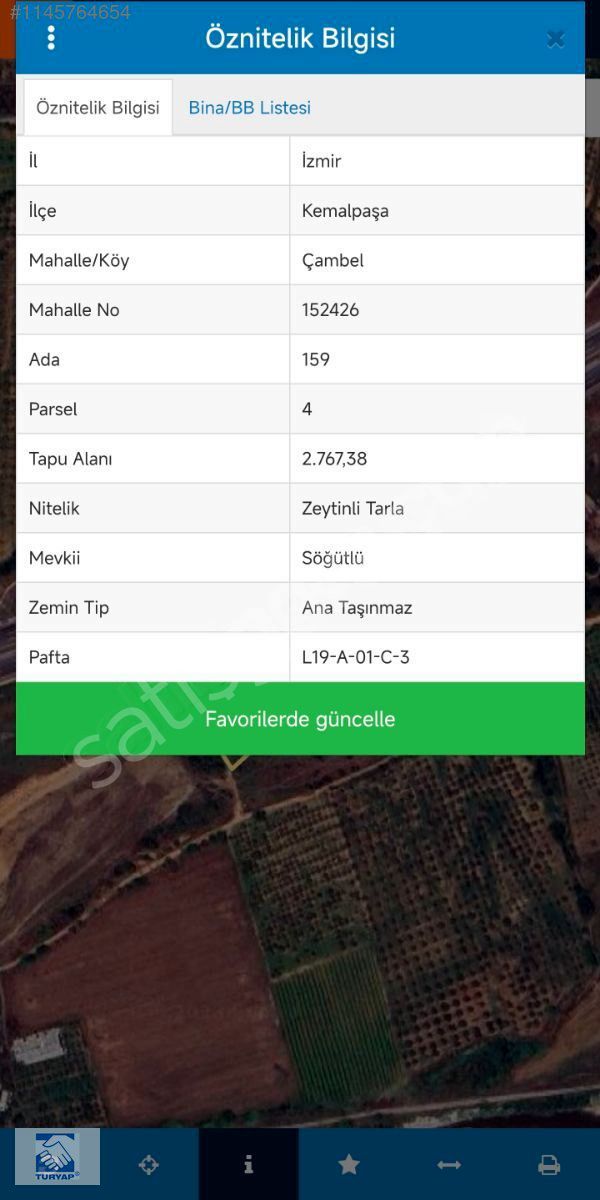This screenshot has height=1200, width=600.
Task: Open the three-dot overflow menu
Action: pos(51,38)
